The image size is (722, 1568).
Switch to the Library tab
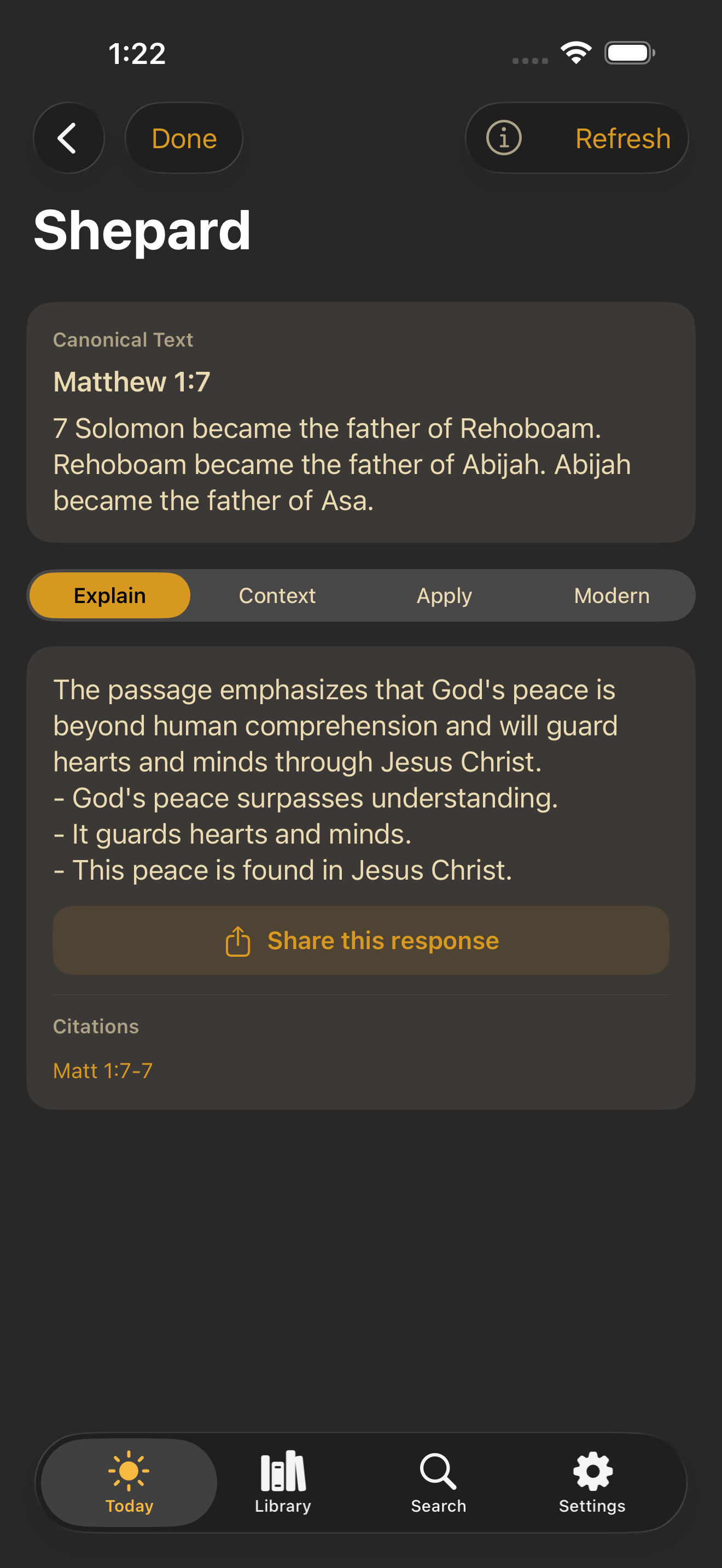pyautogui.click(x=283, y=1482)
